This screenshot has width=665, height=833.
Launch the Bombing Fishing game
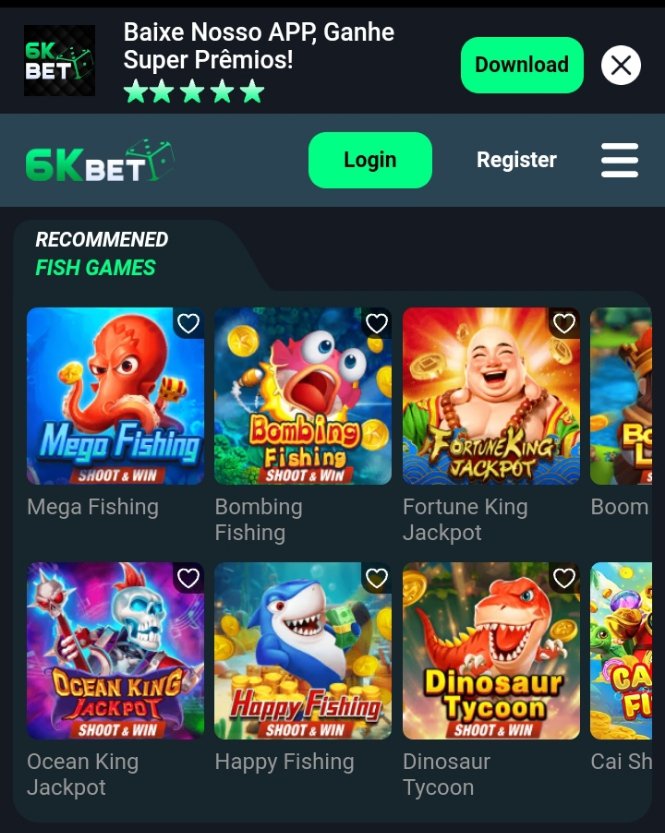pyautogui.click(x=303, y=396)
